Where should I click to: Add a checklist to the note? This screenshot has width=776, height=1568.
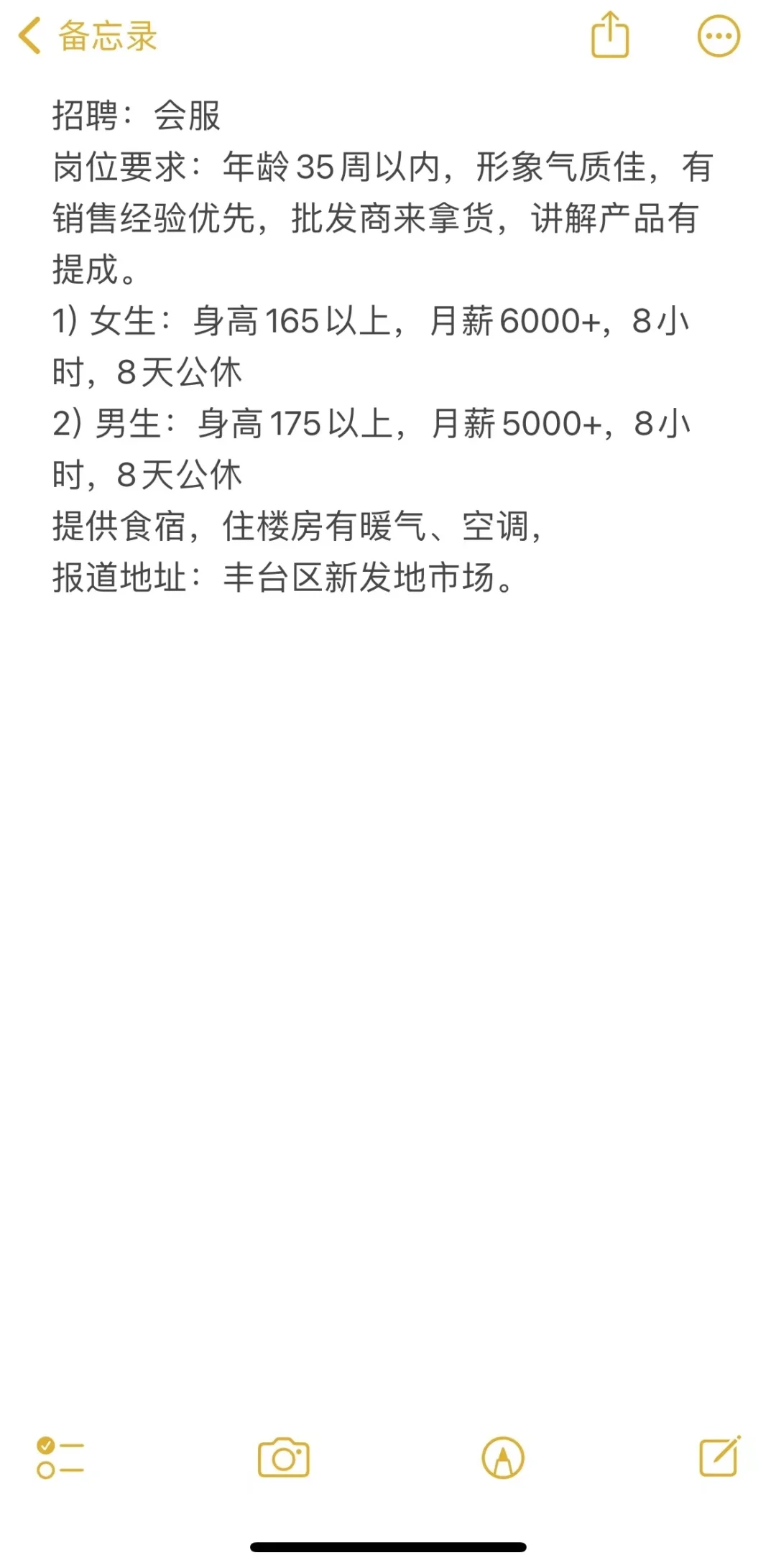[x=60, y=1457]
